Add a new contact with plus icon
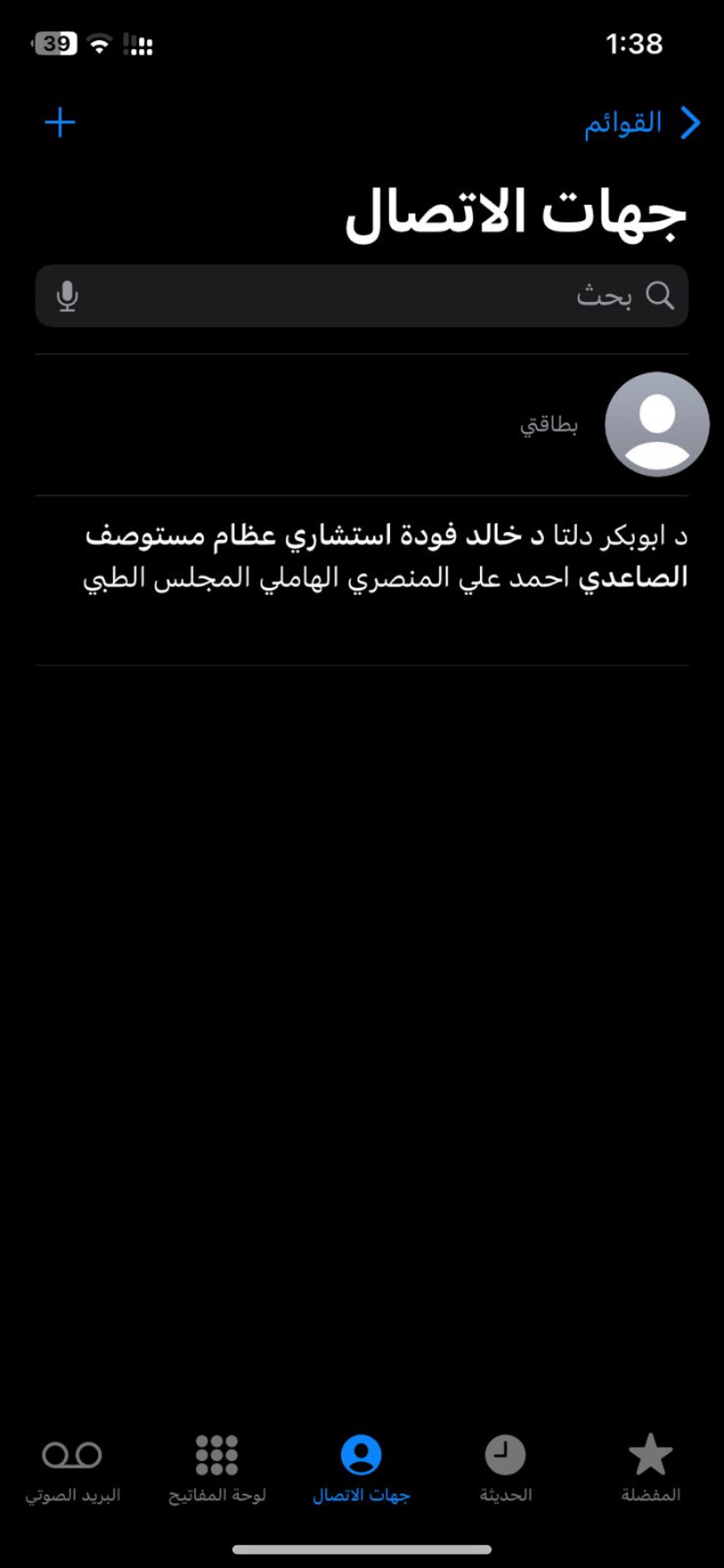The width and height of the screenshot is (724, 1568). (x=59, y=122)
